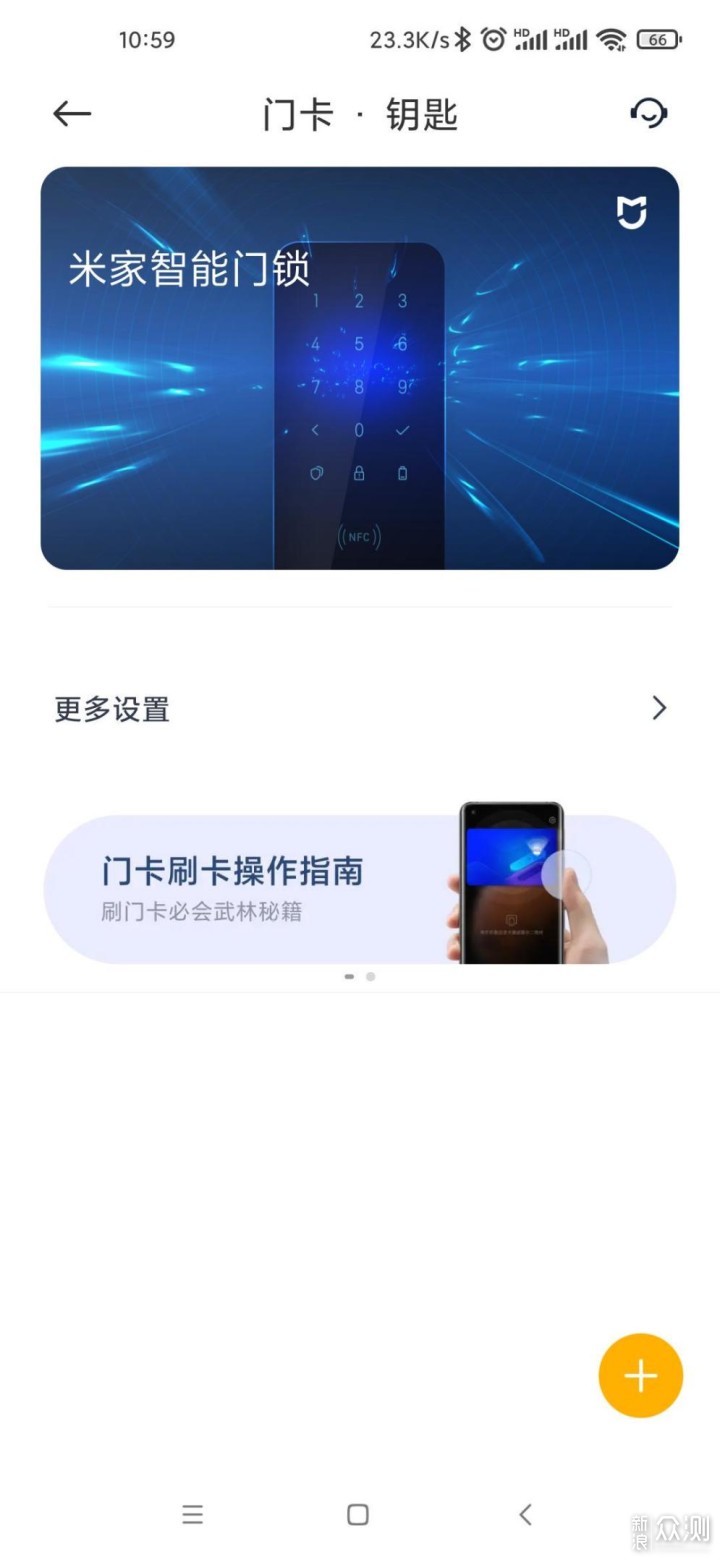View the 门卡刷卡操作指南 banner
The width and height of the screenshot is (720, 1560).
[x=360, y=884]
